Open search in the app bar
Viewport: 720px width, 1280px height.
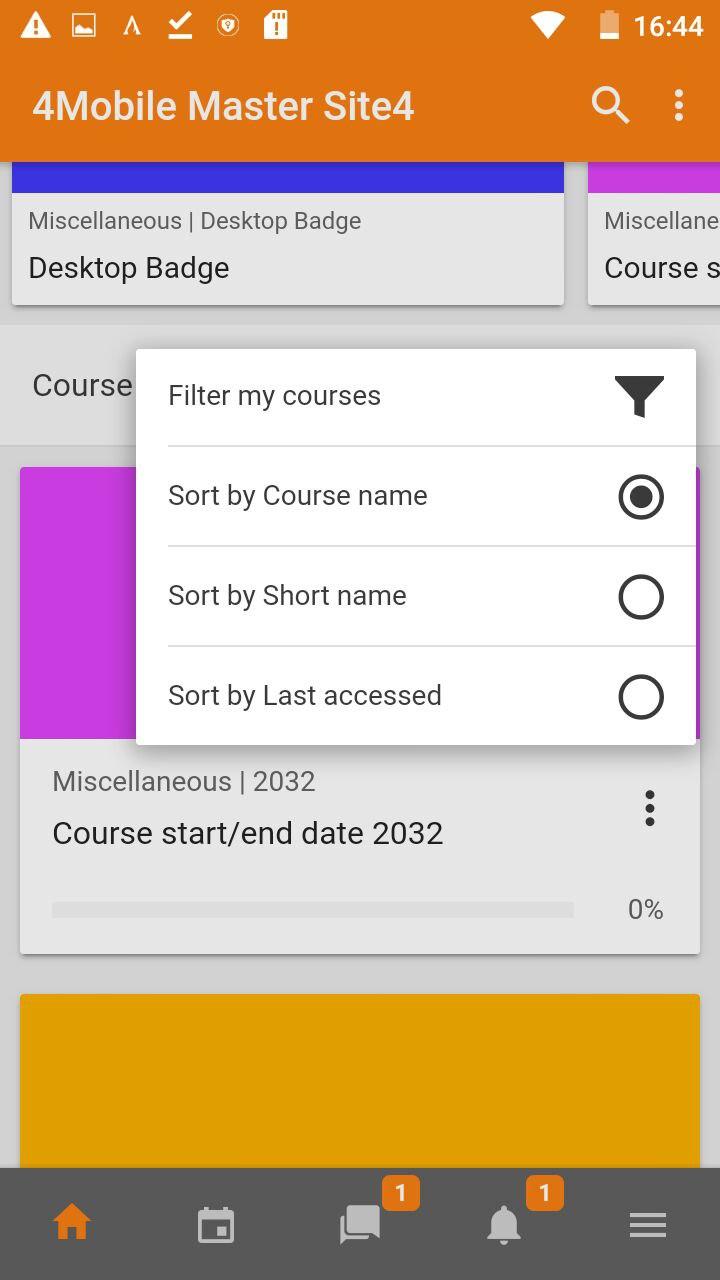(610, 105)
